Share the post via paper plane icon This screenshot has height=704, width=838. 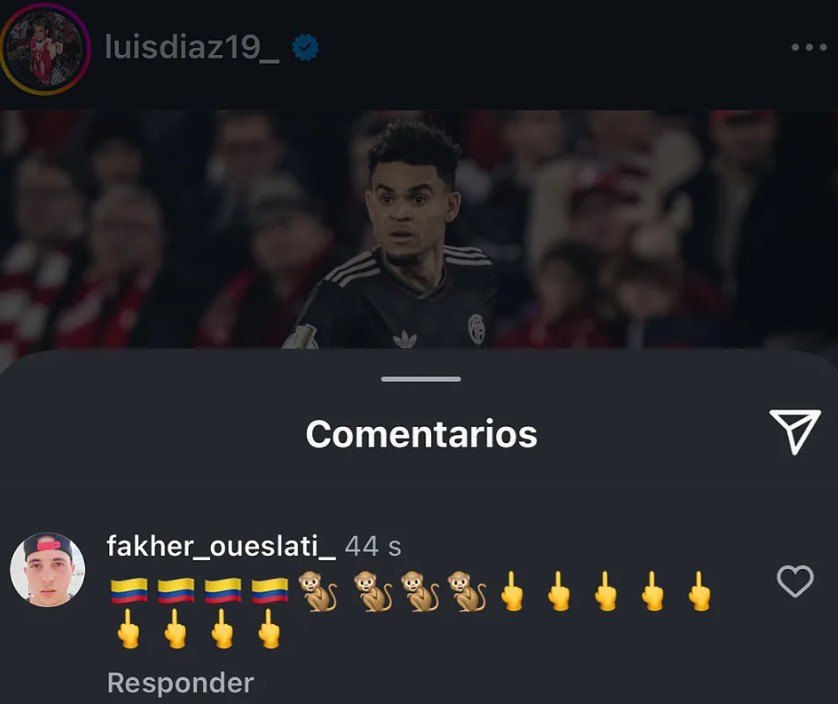[795, 432]
